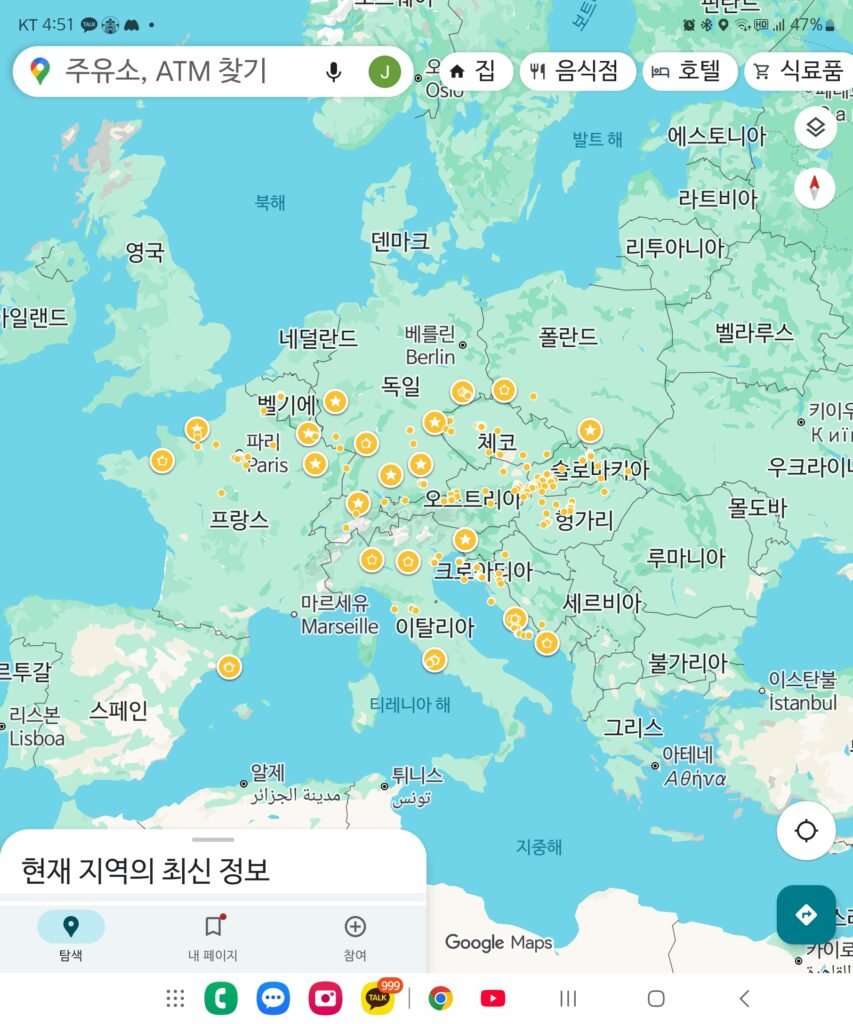This screenshot has width=853, height=1024.
Task: Choose the 식료품 chip
Action: [800, 71]
